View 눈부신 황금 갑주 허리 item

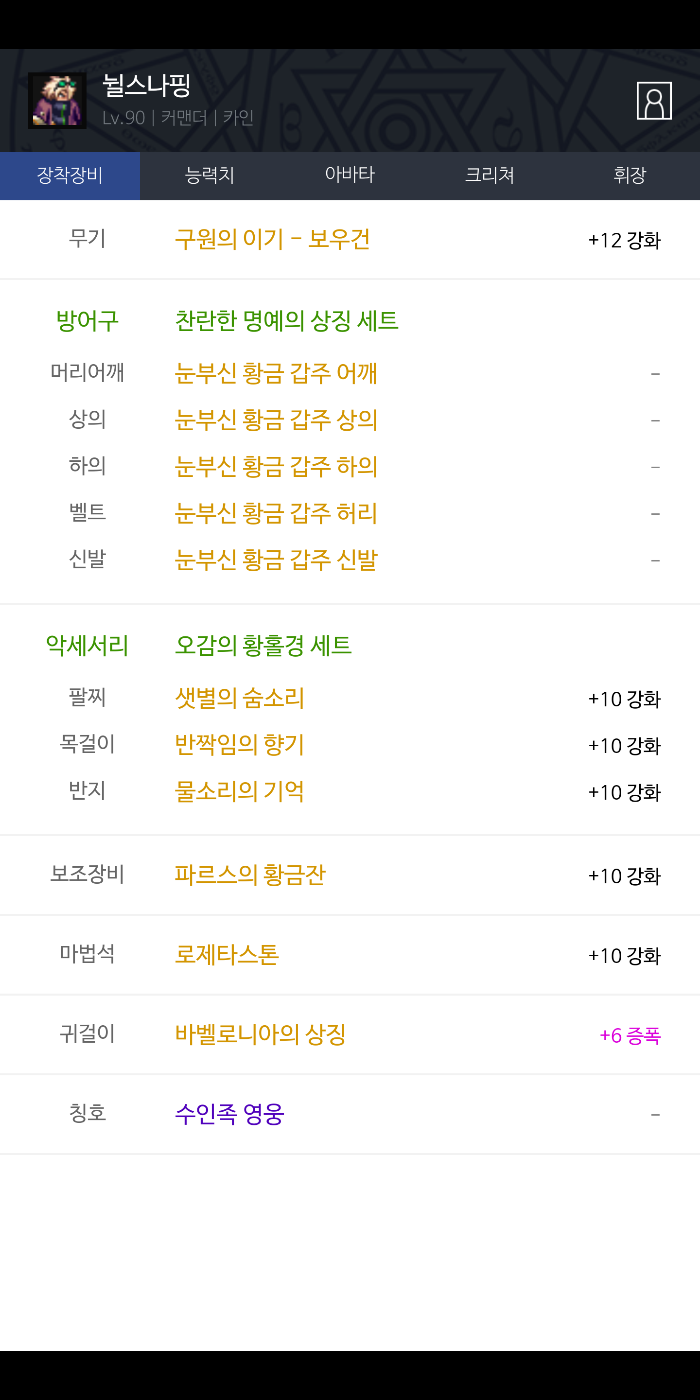click(276, 514)
